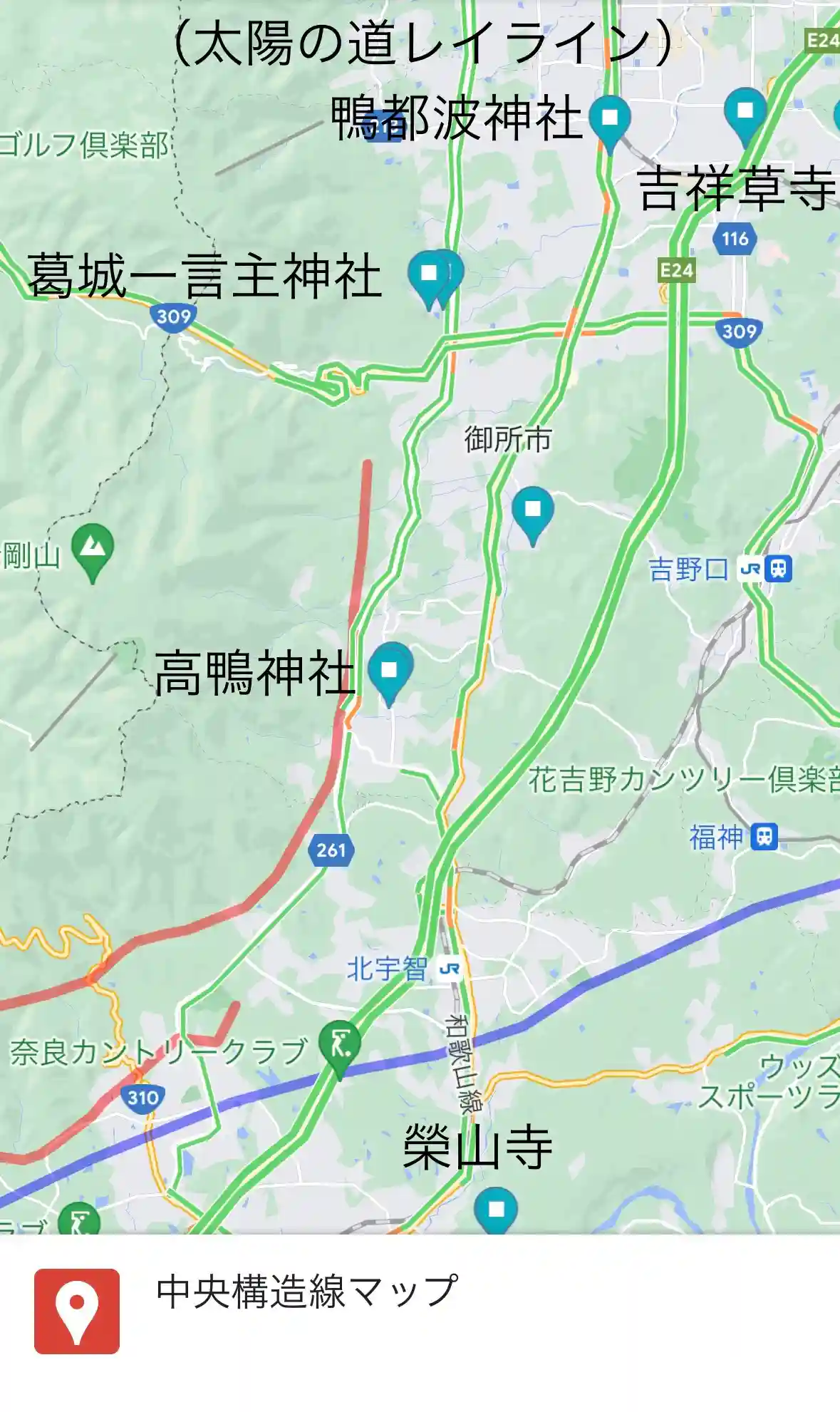Image resolution: width=840 pixels, height=1412 pixels.
Task: Select the 吉野口 station icon
Action: 779,570
